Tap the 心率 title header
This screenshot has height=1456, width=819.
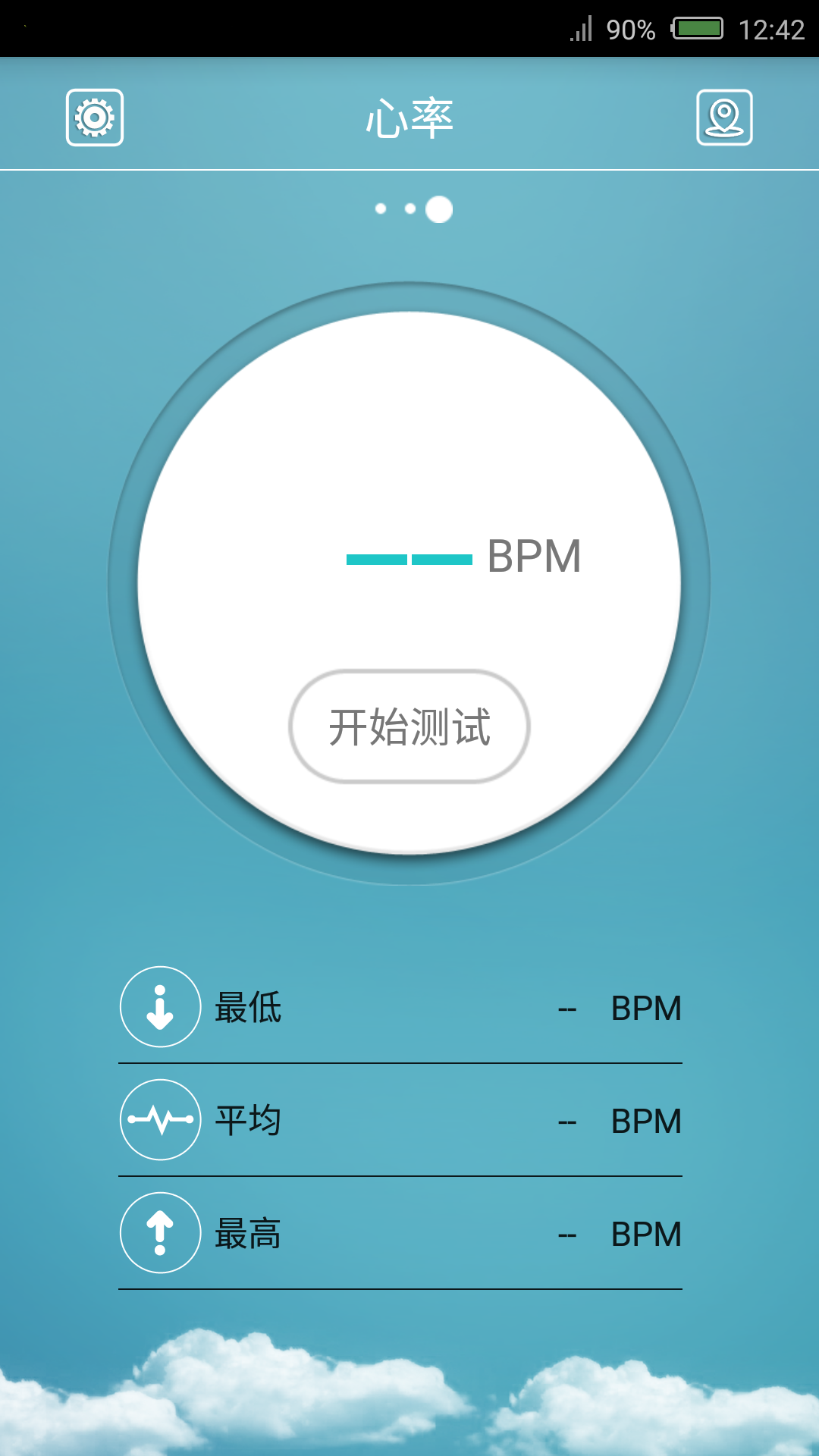408,118
